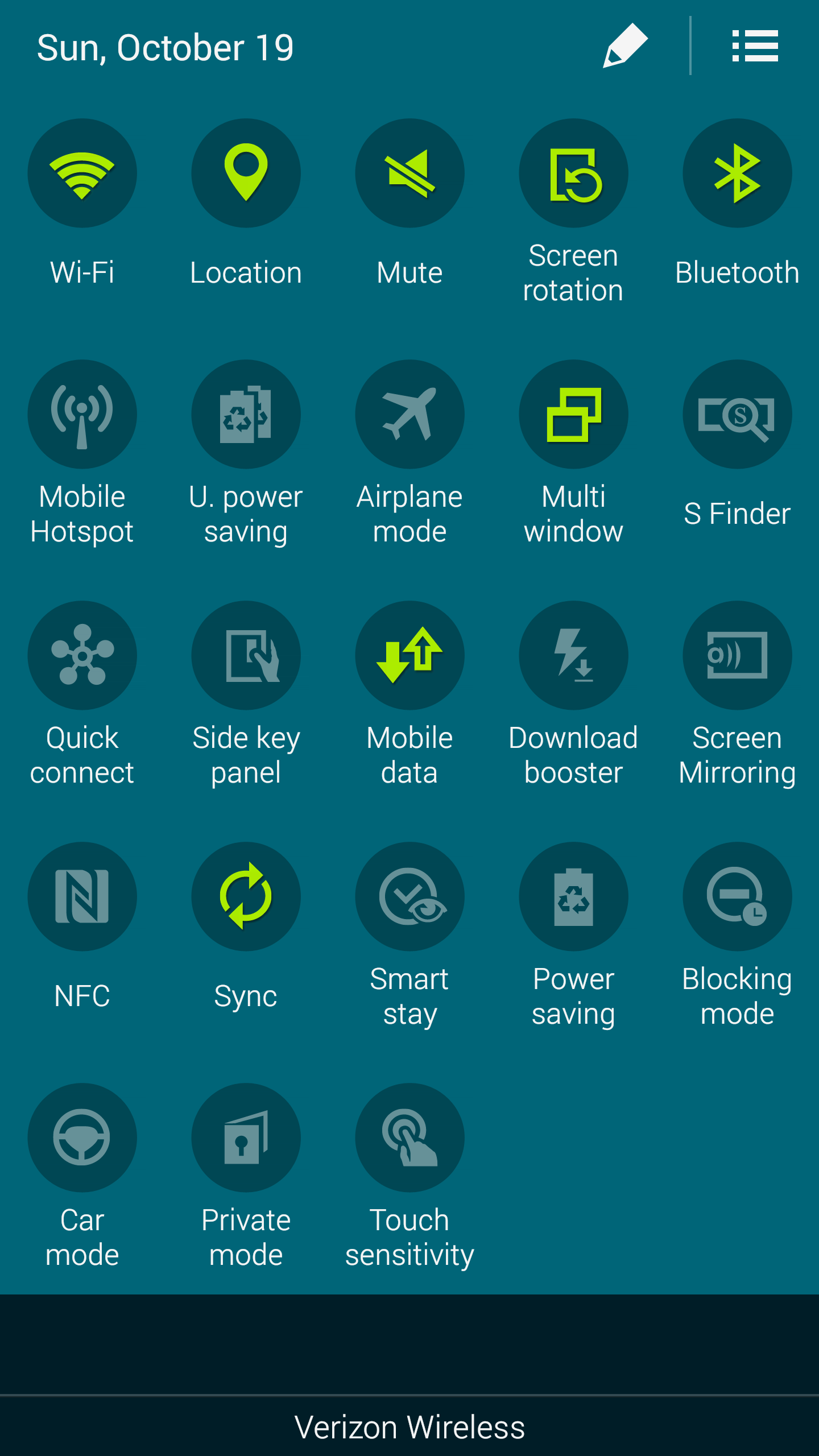Enable Mobile Hotspot

coord(82,415)
